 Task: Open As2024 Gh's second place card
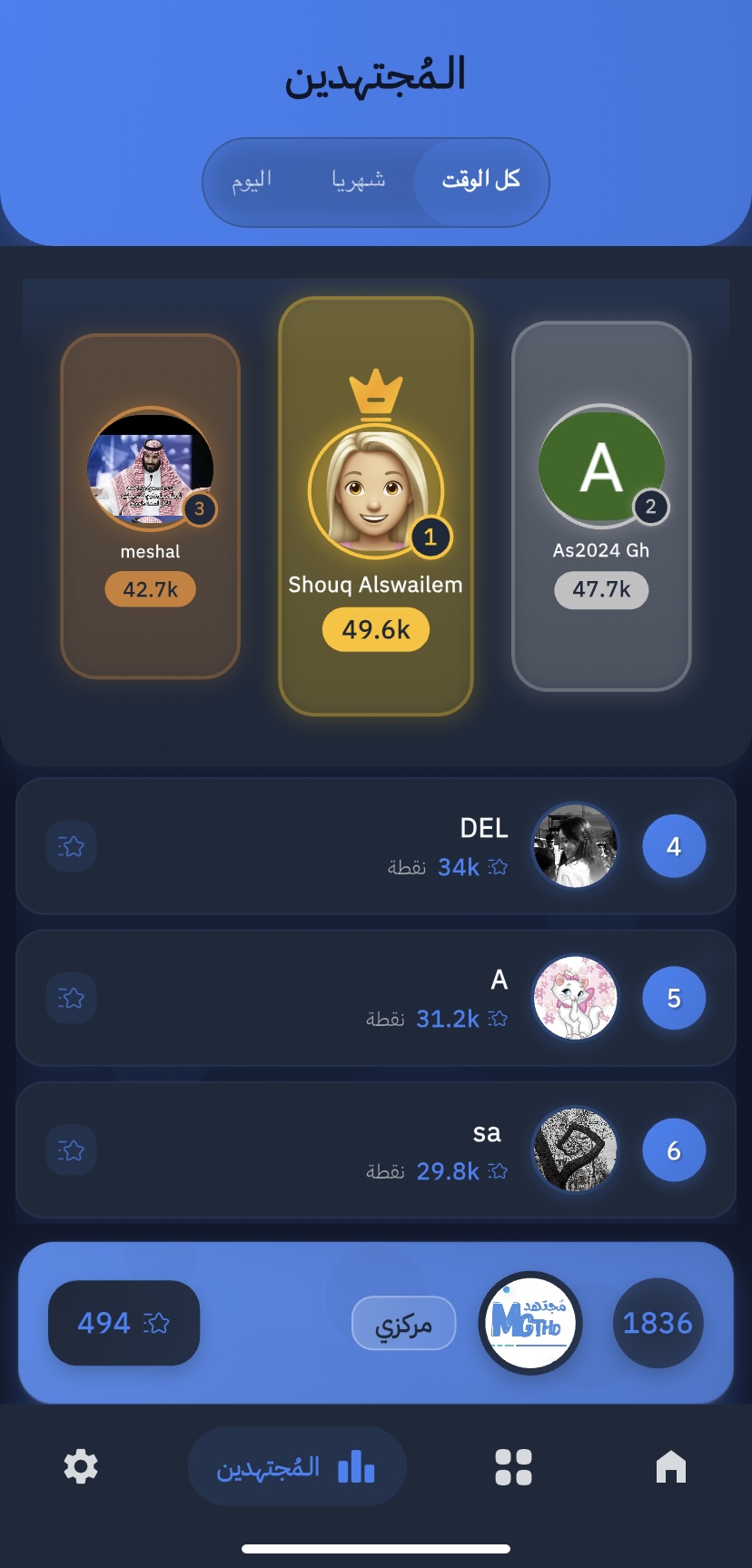pyautogui.click(x=601, y=506)
